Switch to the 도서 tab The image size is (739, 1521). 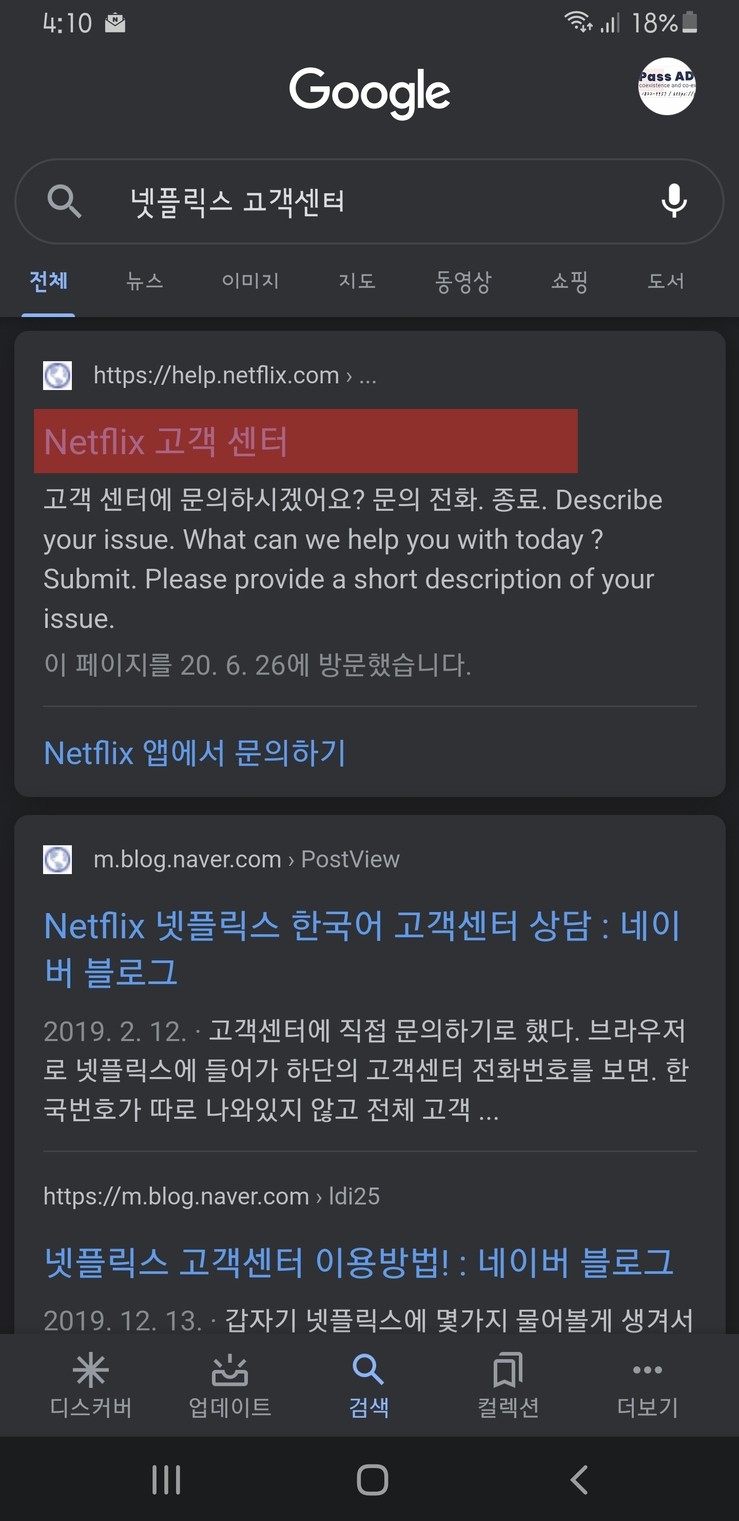665,282
